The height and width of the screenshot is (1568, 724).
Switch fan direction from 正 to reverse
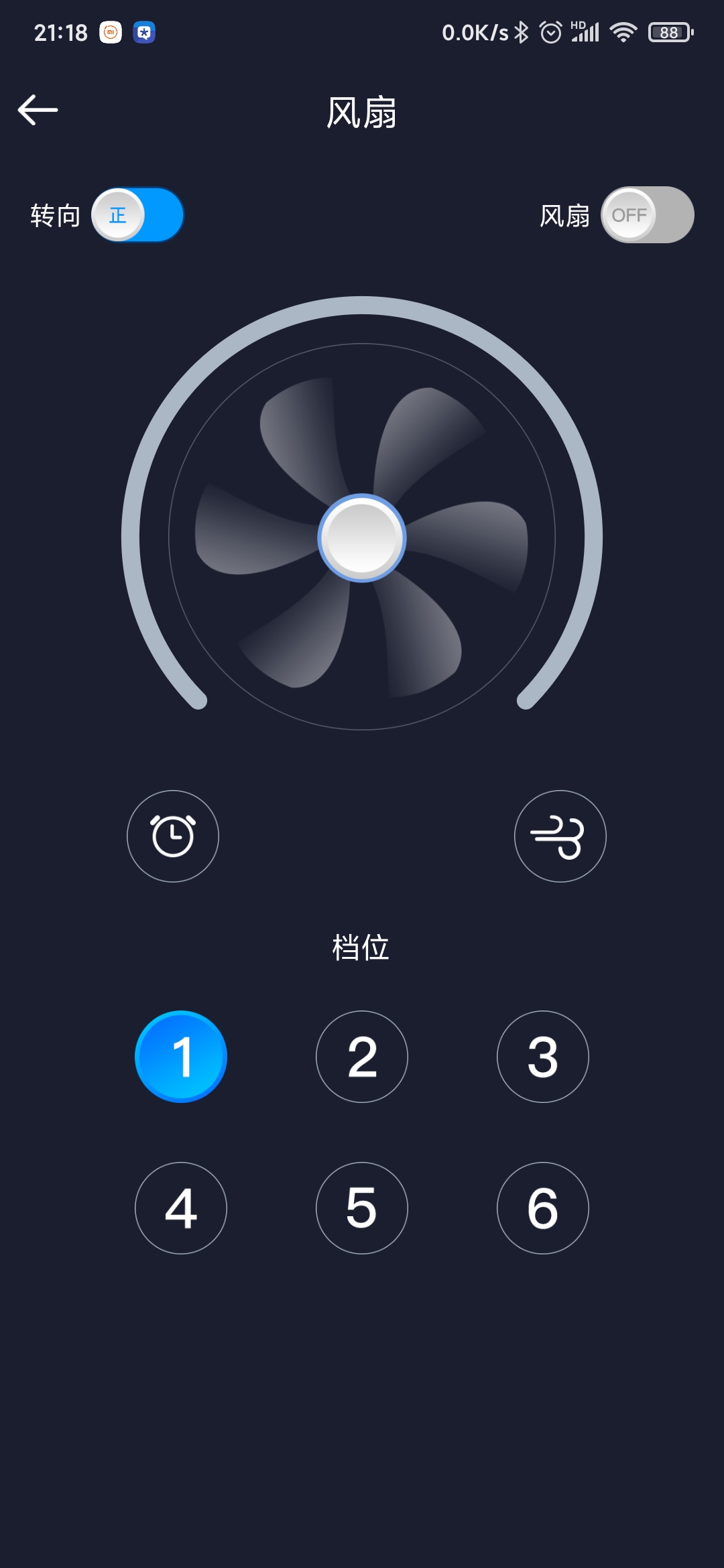(x=137, y=214)
